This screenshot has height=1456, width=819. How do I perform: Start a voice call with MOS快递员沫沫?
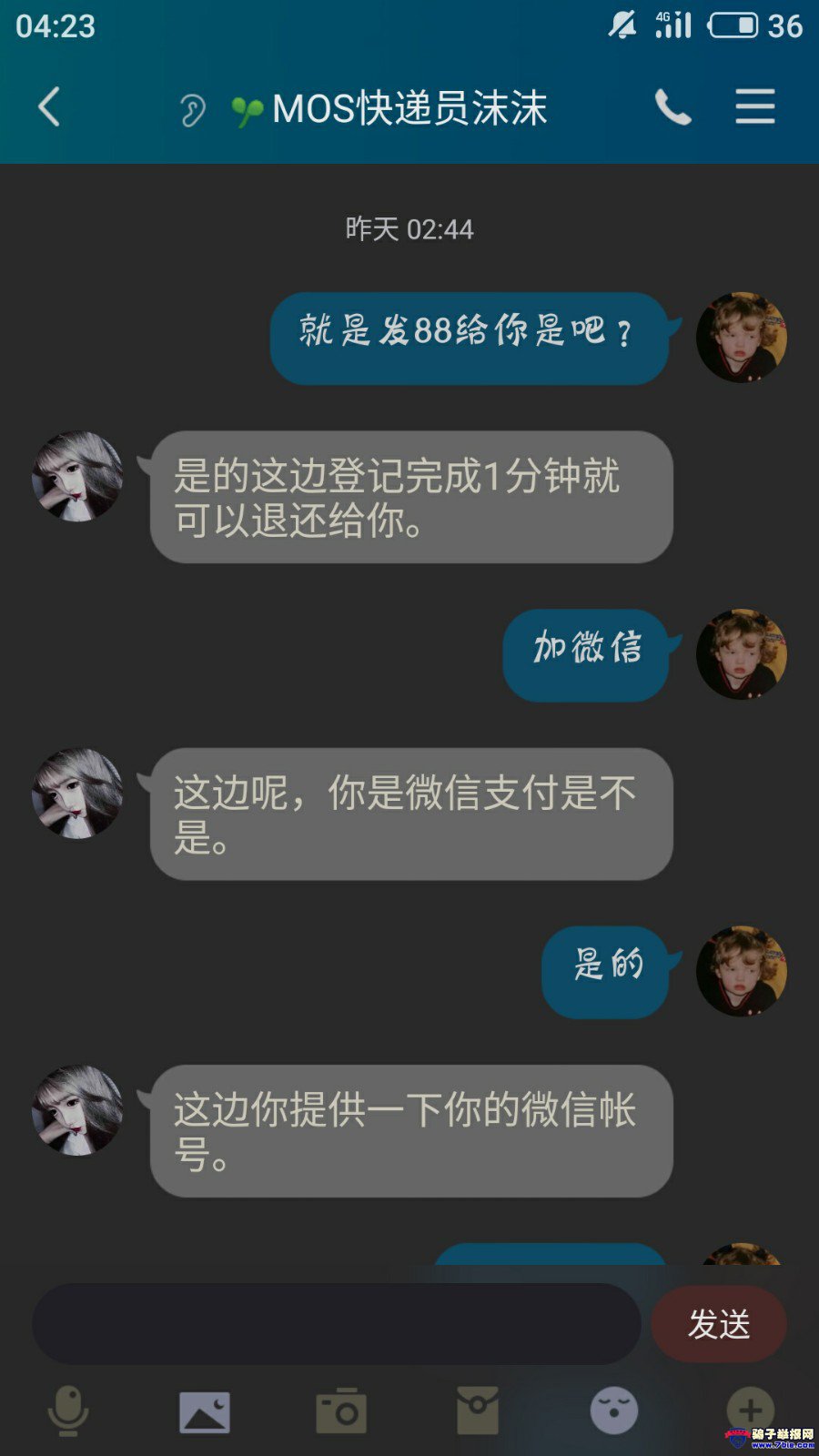coord(672,107)
